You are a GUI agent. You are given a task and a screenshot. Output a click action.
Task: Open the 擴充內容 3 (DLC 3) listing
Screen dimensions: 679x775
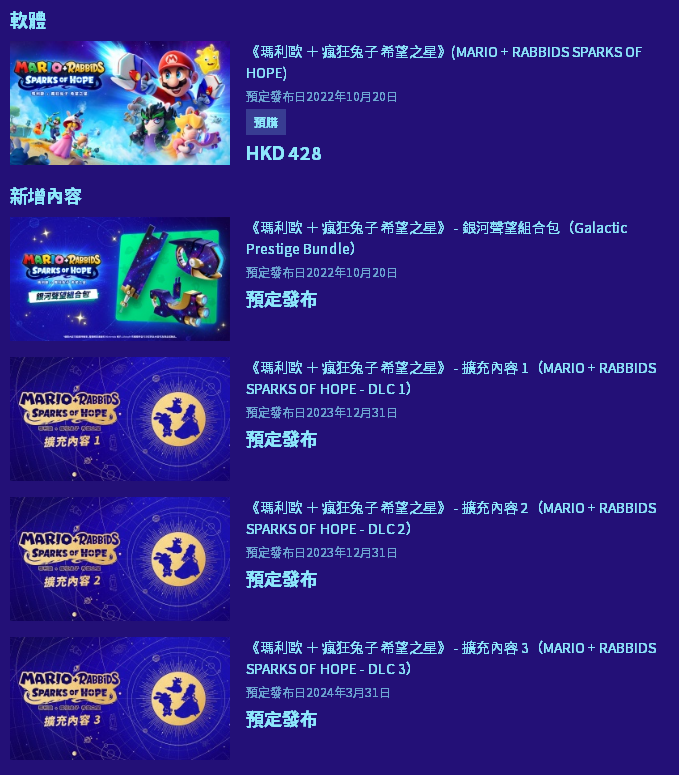click(450, 658)
